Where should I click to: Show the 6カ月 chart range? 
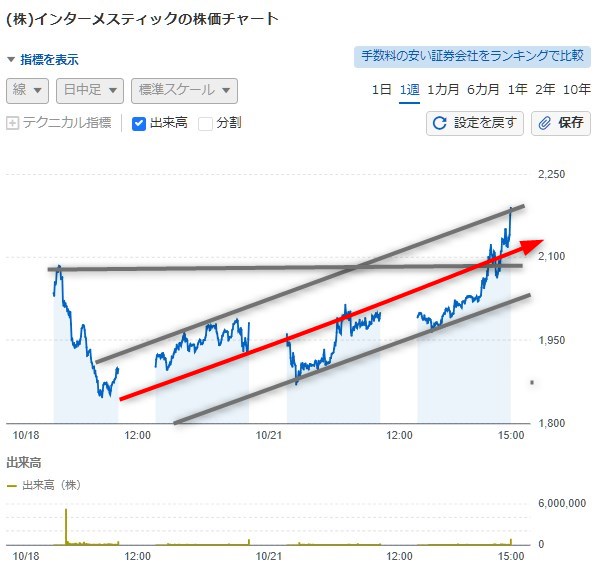pyautogui.click(x=483, y=90)
